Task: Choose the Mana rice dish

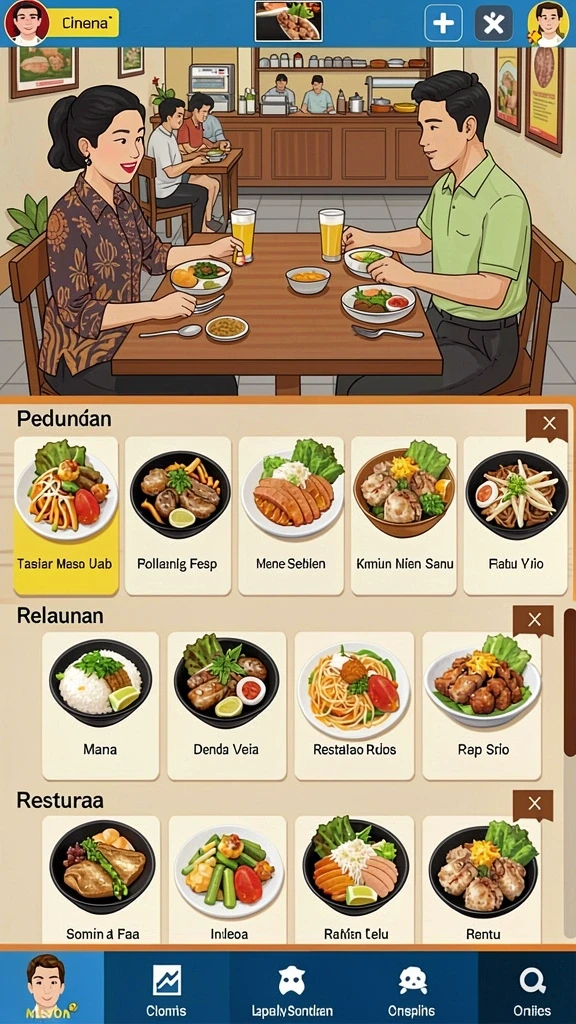Action: tap(101, 706)
